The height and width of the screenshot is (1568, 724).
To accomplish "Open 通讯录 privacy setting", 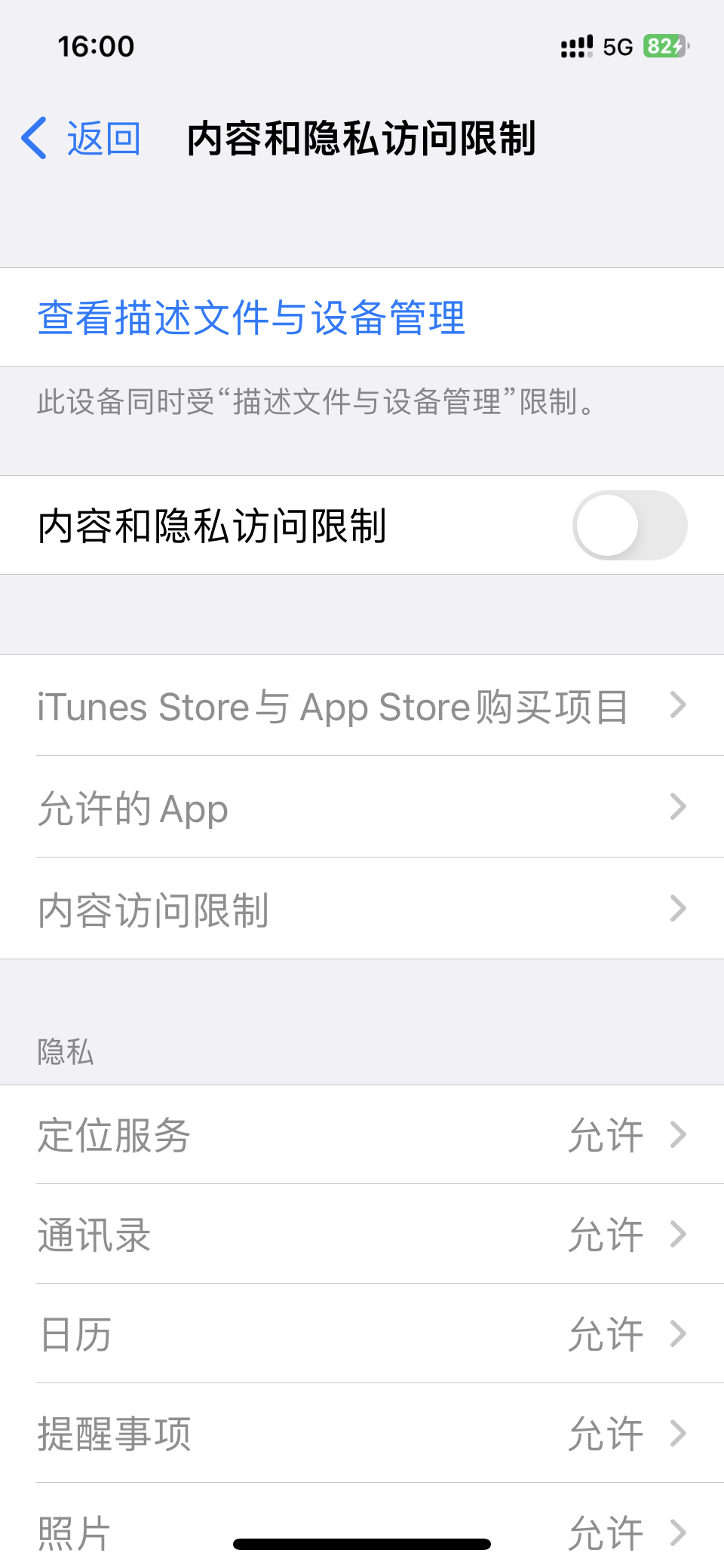I will point(362,1235).
